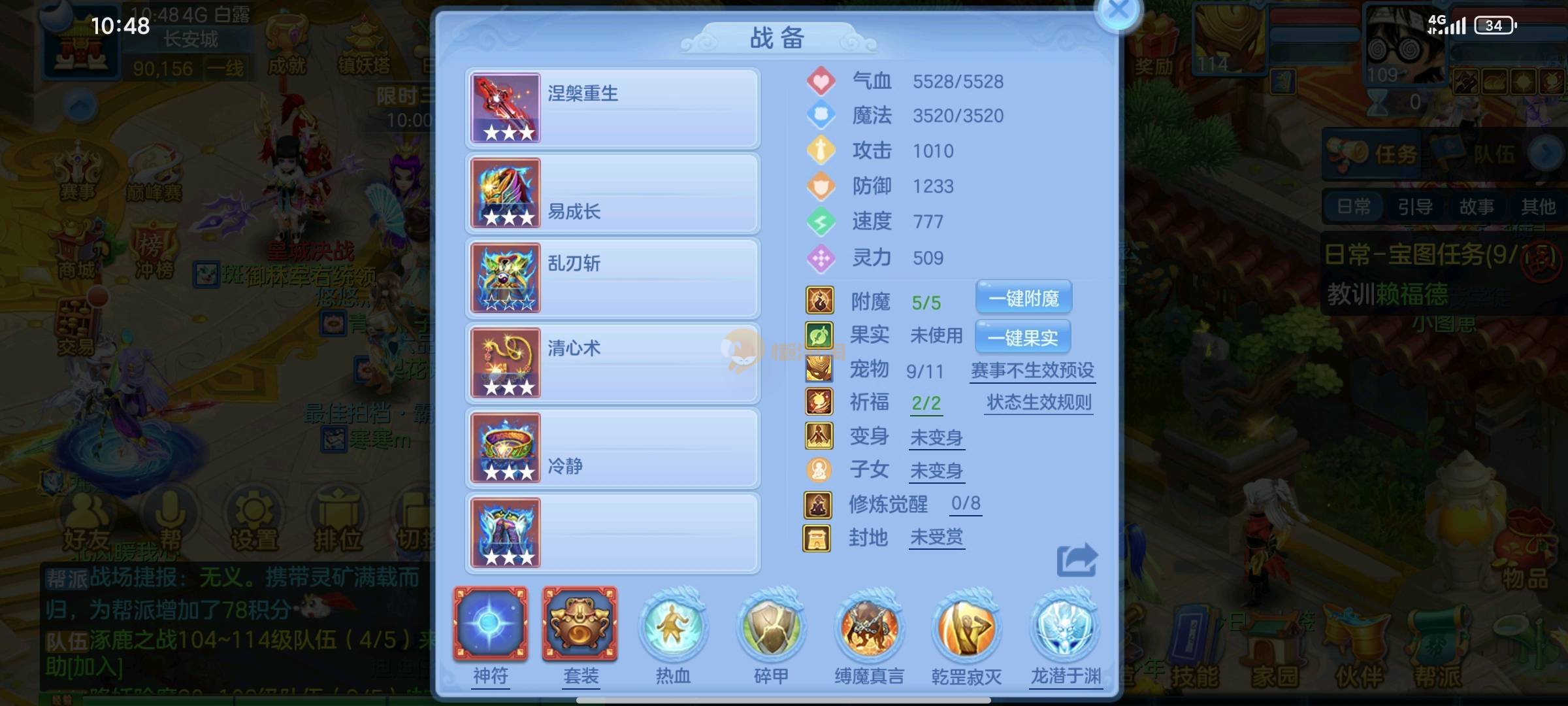Tap the 一键附魔 button
Image resolution: width=1568 pixels, height=706 pixels.
pyautogui.click(x=1023, y=298)
